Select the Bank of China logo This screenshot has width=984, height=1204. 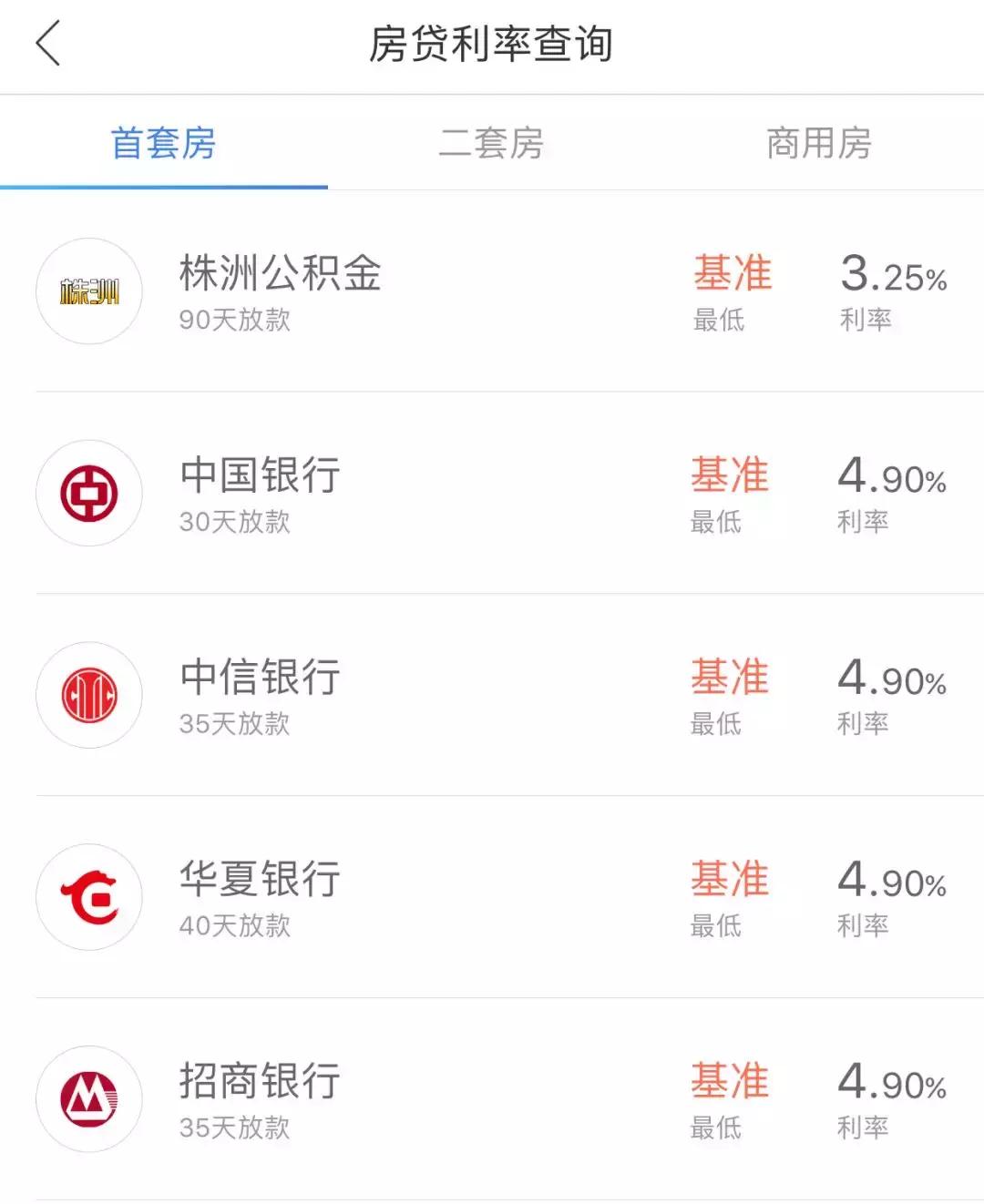point(88,494)
